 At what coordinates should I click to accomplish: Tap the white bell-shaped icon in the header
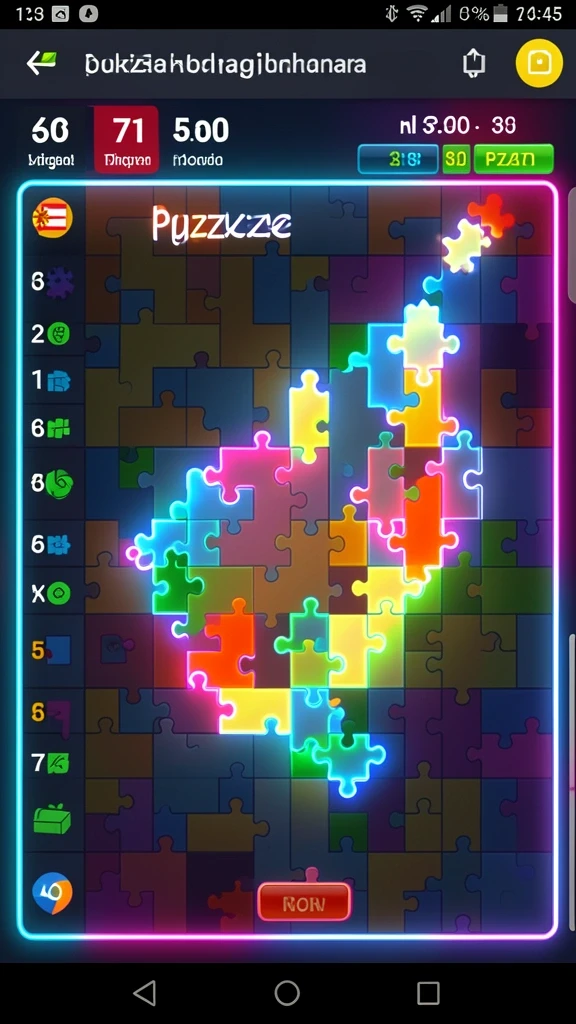pos(474,63)
